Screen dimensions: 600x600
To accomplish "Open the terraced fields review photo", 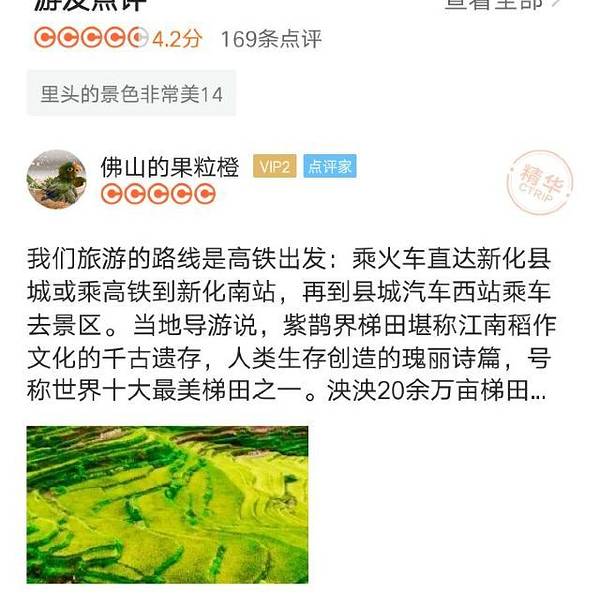I will [x=167, y=504].
